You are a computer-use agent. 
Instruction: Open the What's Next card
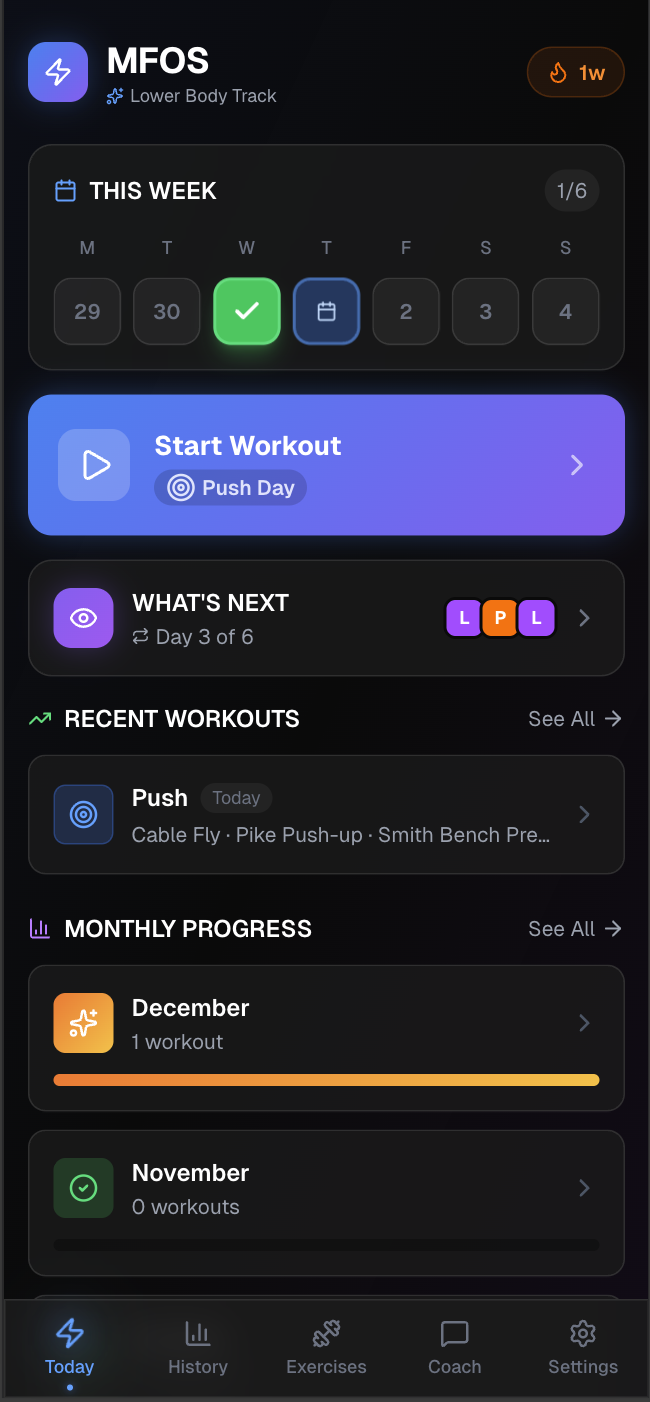326,618
